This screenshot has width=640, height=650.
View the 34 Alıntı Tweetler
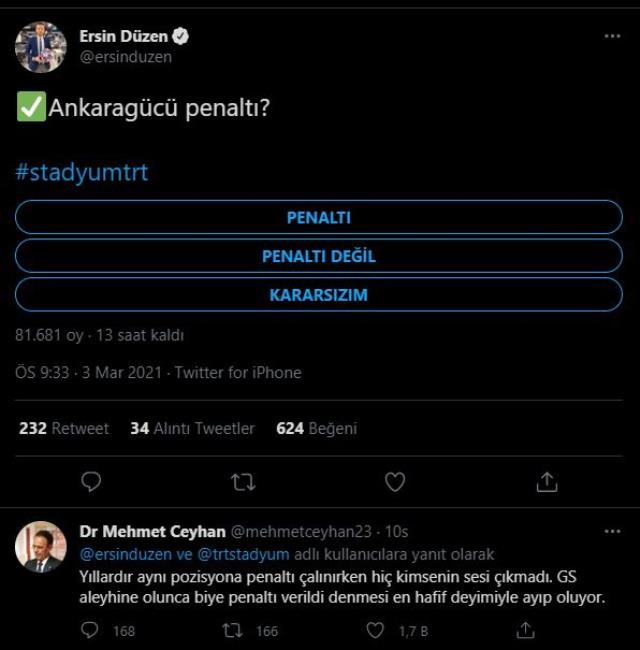(x=192, y=428)
